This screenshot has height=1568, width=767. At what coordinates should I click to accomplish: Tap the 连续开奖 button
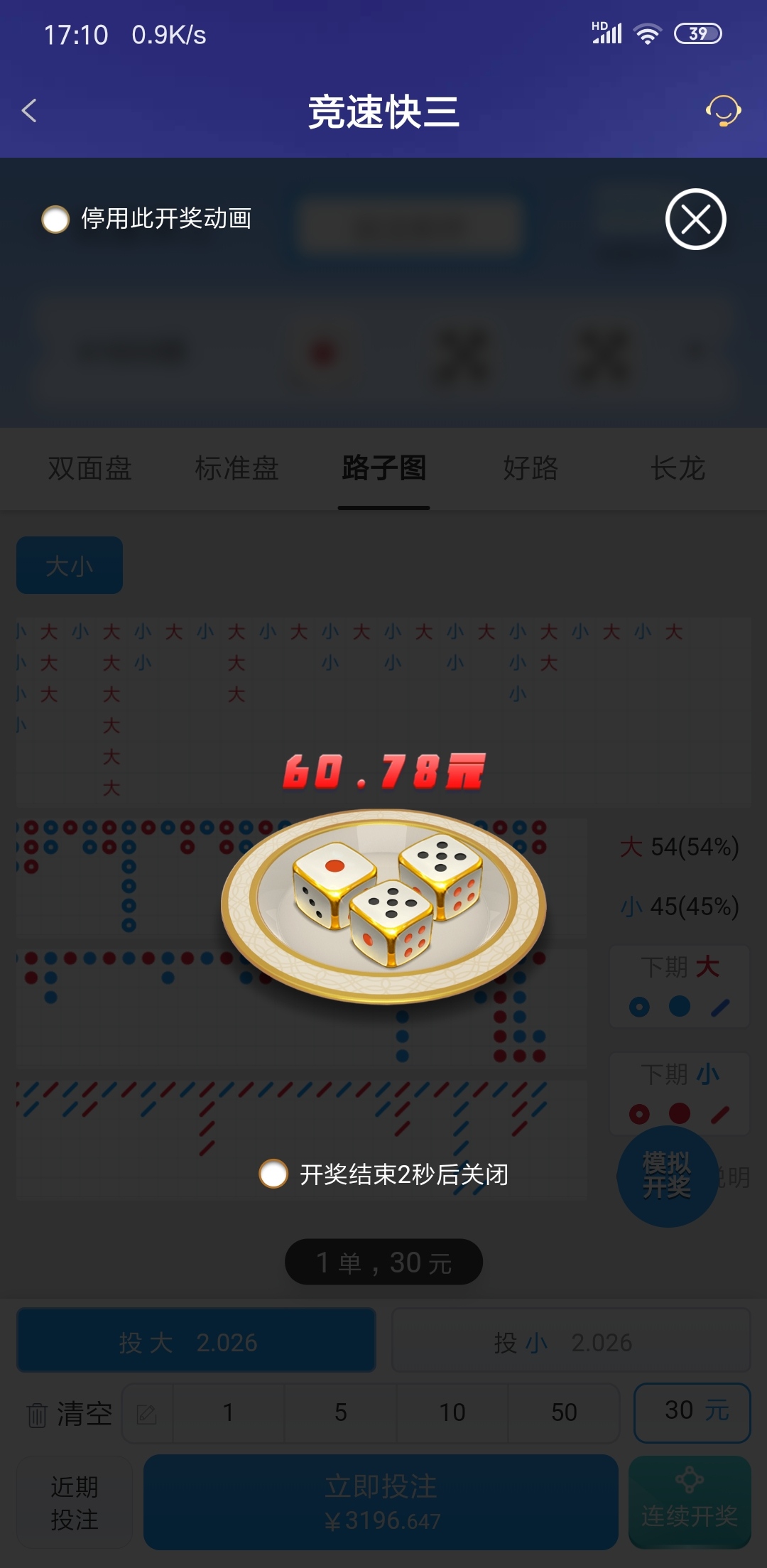click(689, 1502)
